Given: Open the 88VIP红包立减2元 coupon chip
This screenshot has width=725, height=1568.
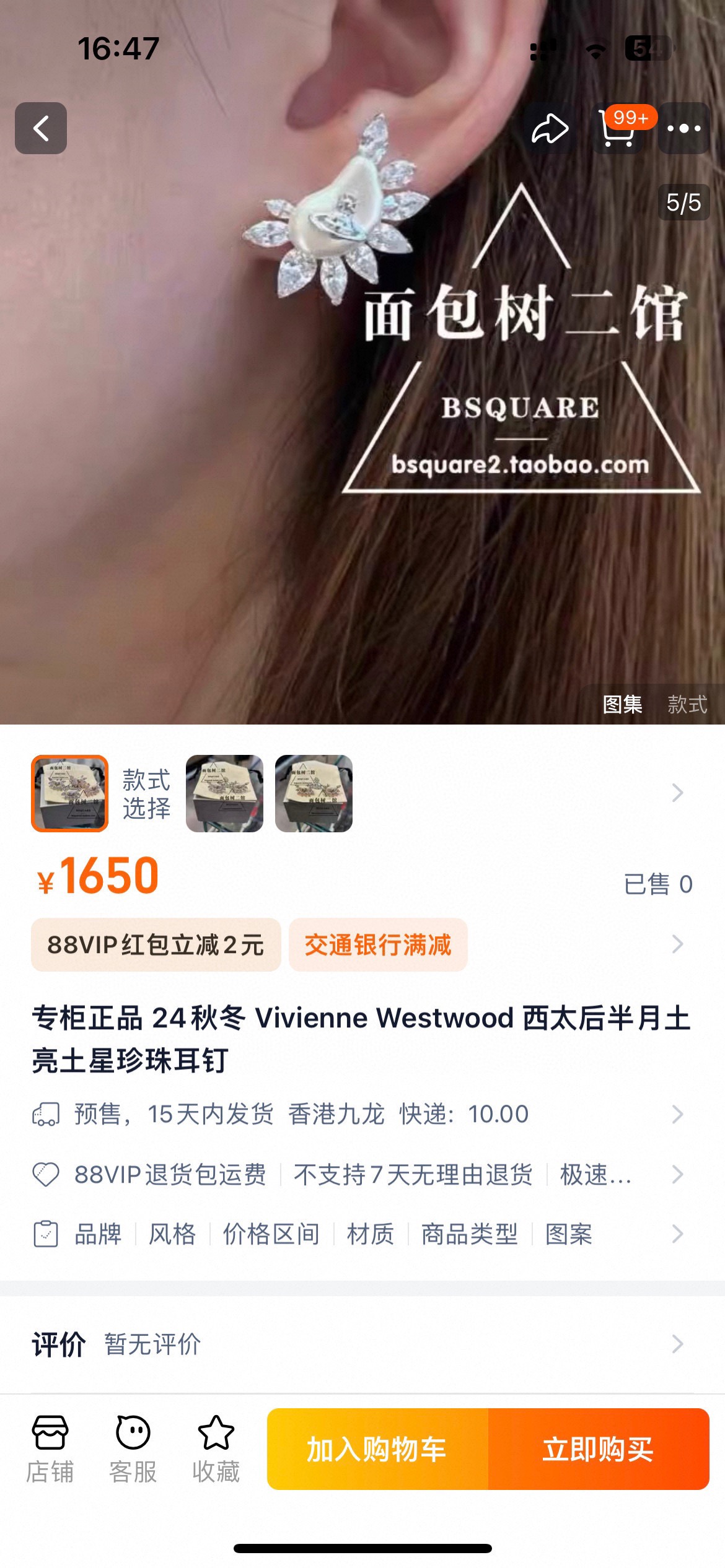Looking at the screenshot, I should [156, 944].
